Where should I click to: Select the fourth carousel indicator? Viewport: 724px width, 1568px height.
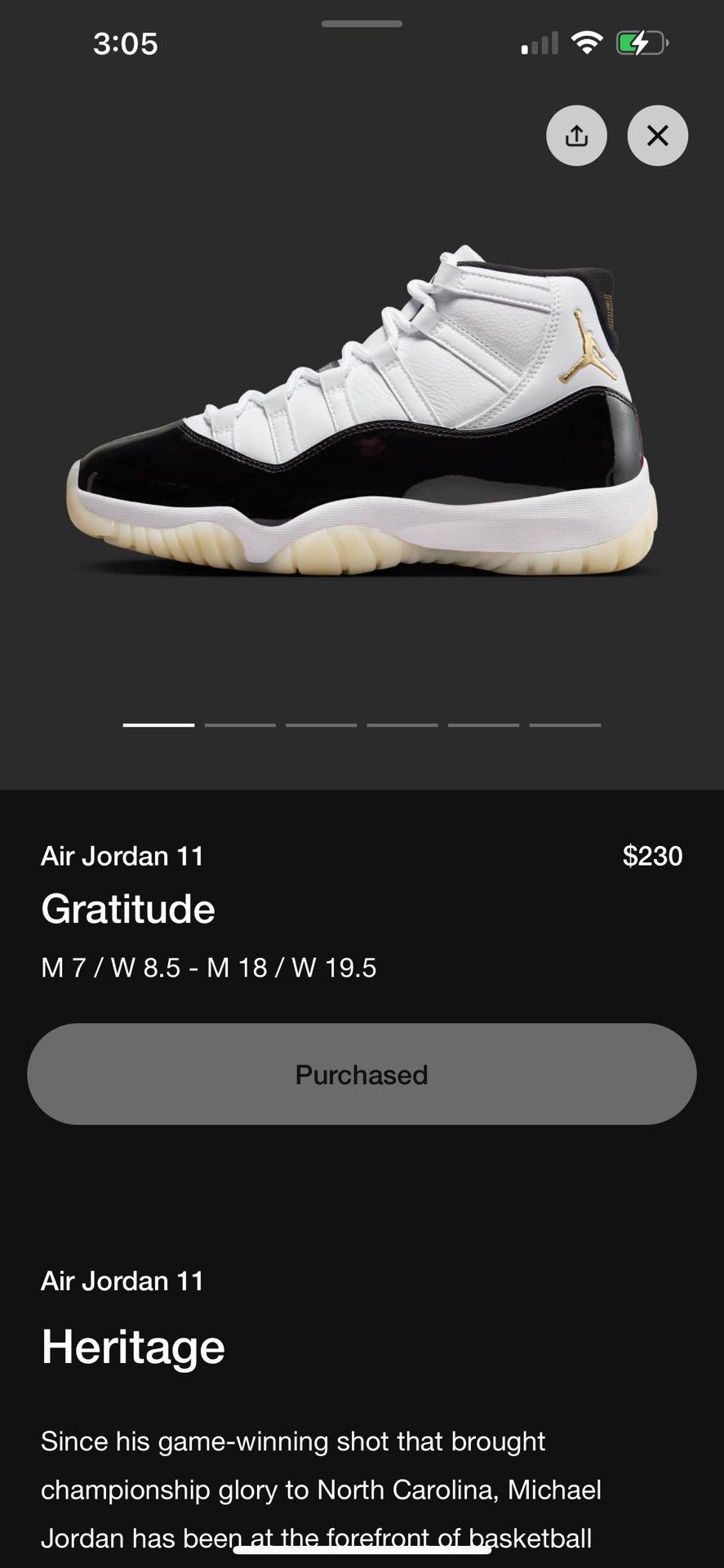pyautogui.click(x=402, y=724)
